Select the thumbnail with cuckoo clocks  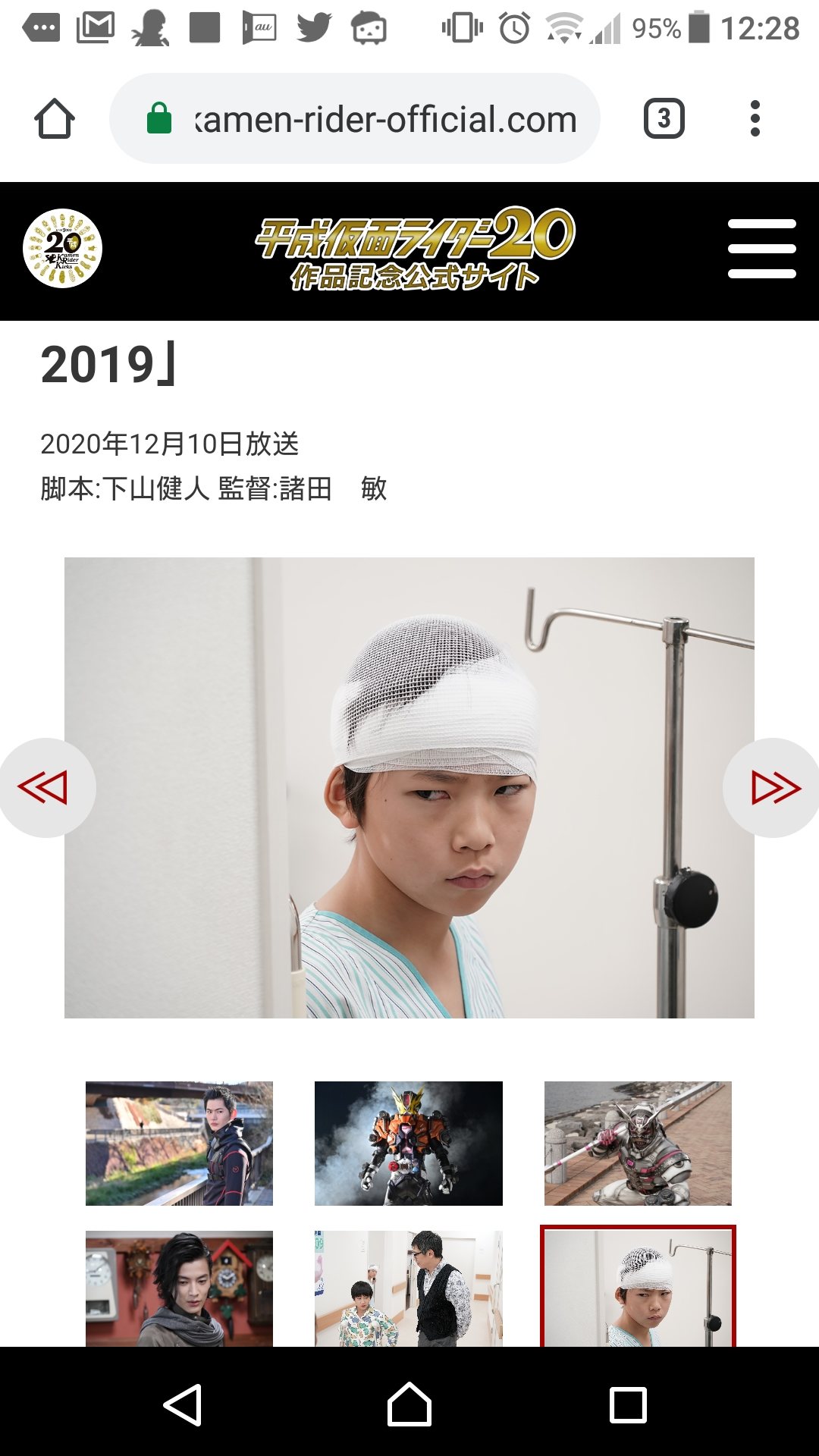pyautogui.click(x=179, y=1288)
